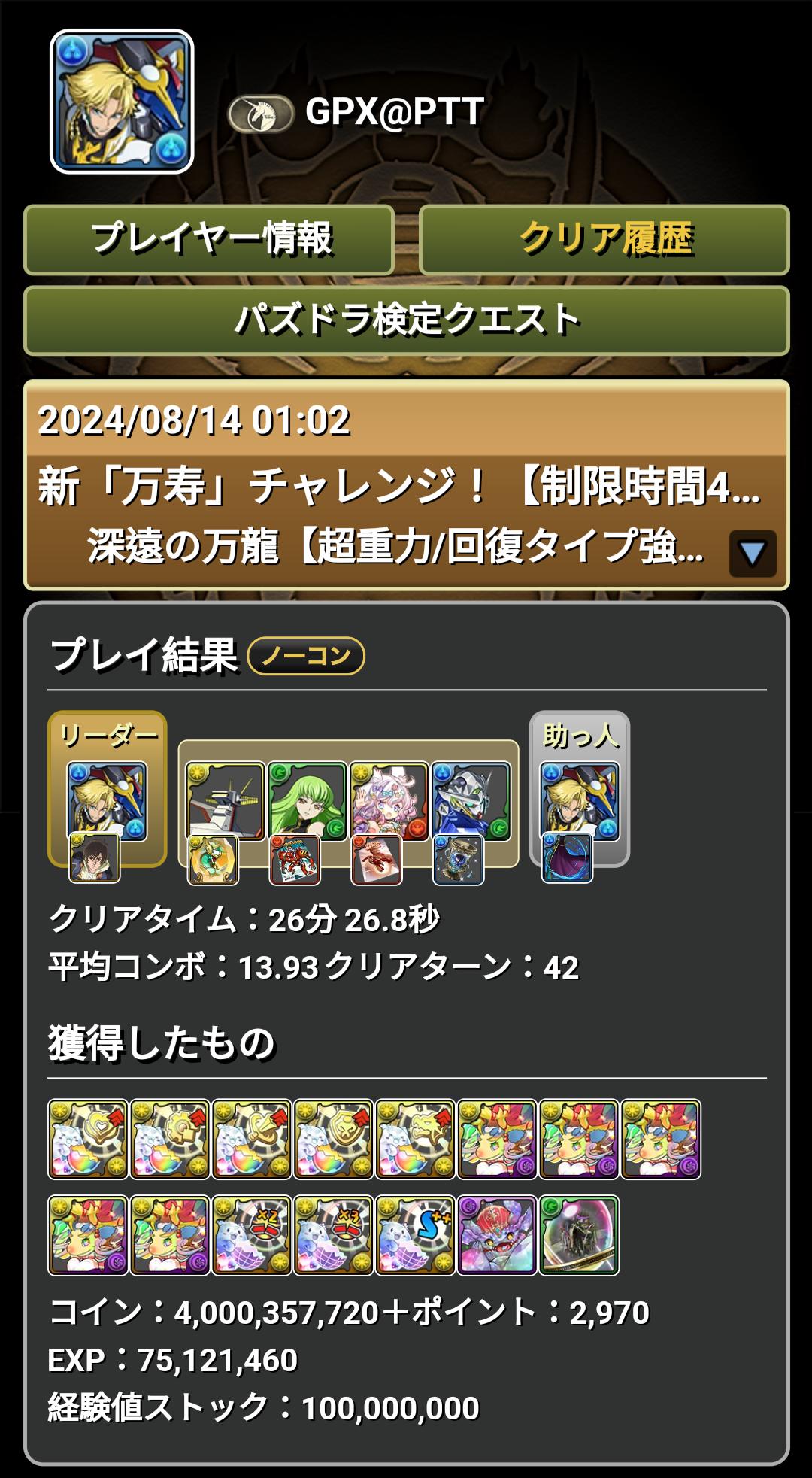Tap GPX@PTT's profile avatar
Viewport: 812px width, 1478px height.
(x=122, y=102)
